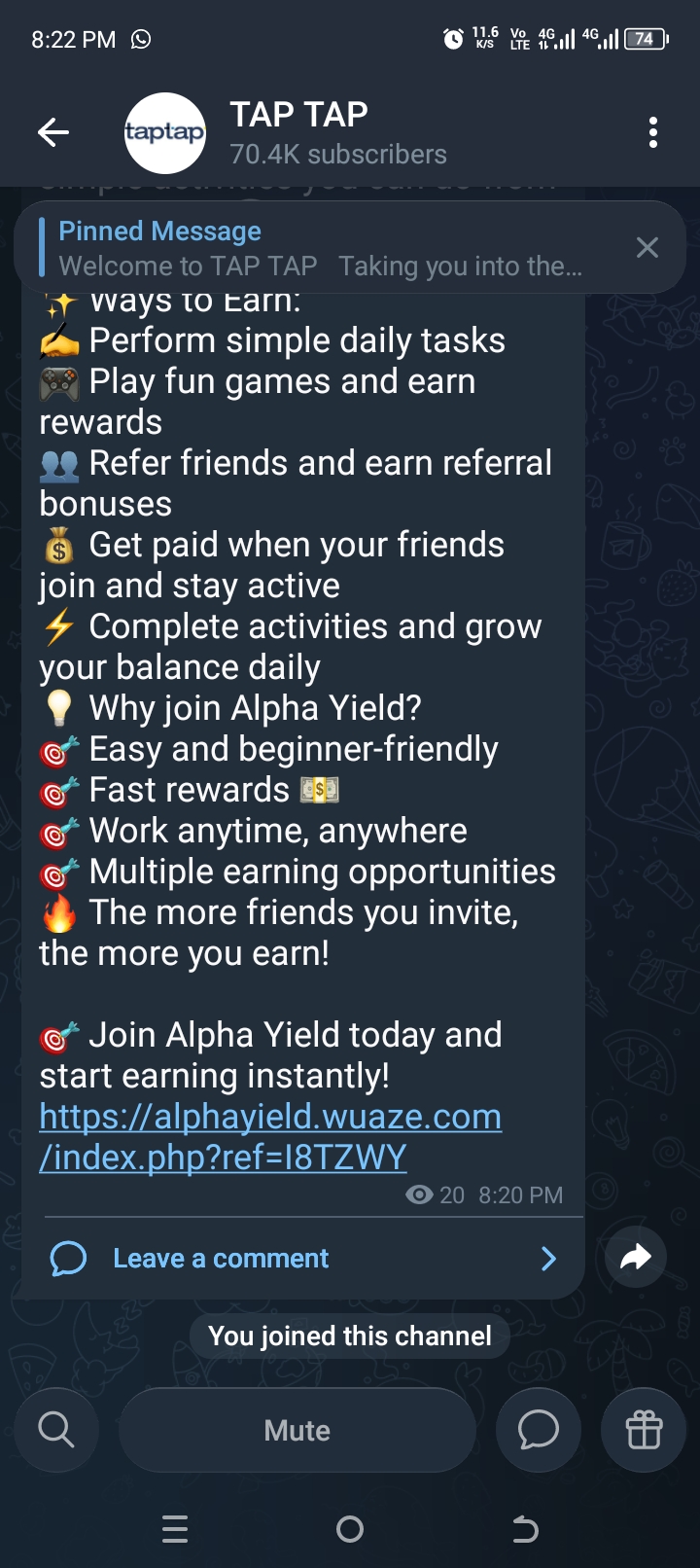The width and height of the screenshot is (700, 1568).
Task: Open recent apps from the navigation bar
Action: click(175, 1529)
